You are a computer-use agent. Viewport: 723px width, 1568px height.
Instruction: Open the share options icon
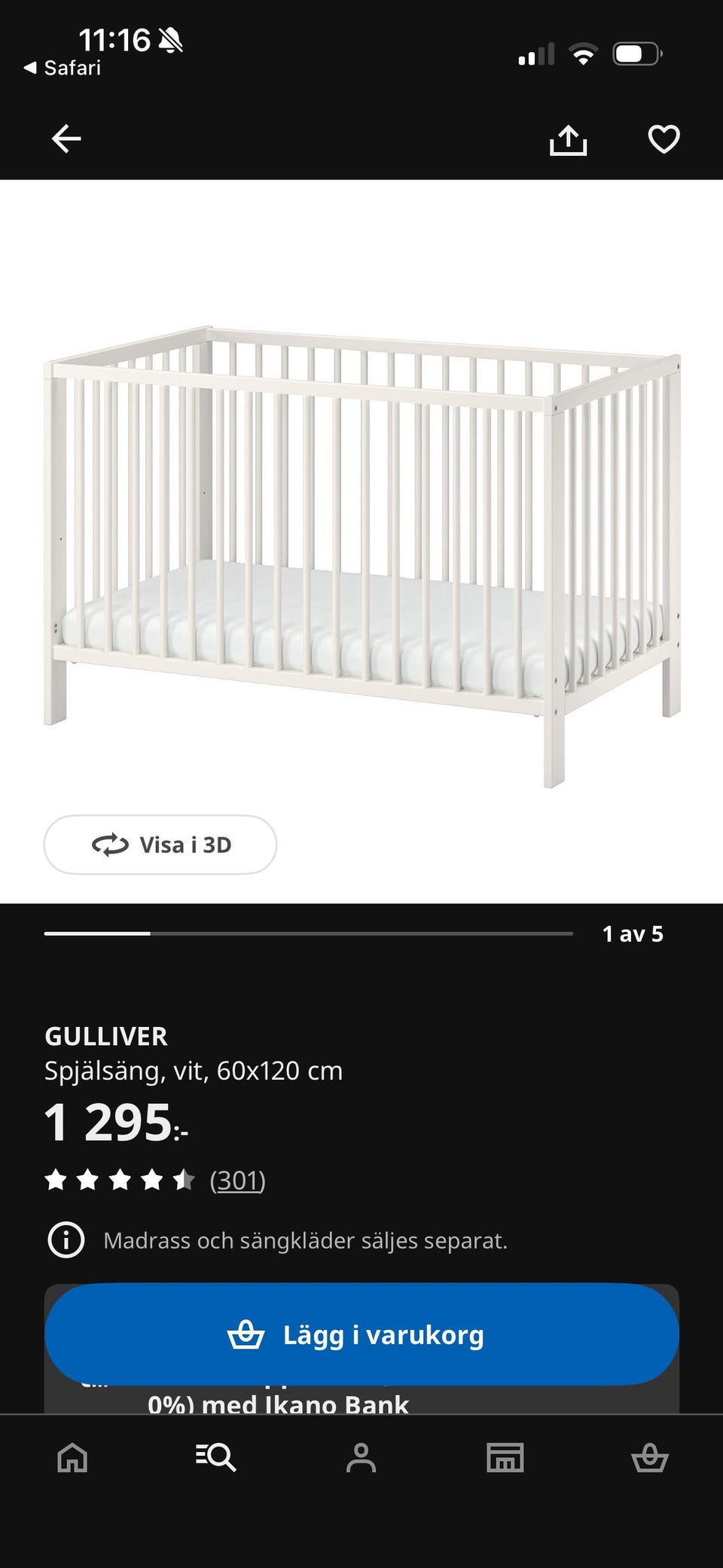click(570, 140)
